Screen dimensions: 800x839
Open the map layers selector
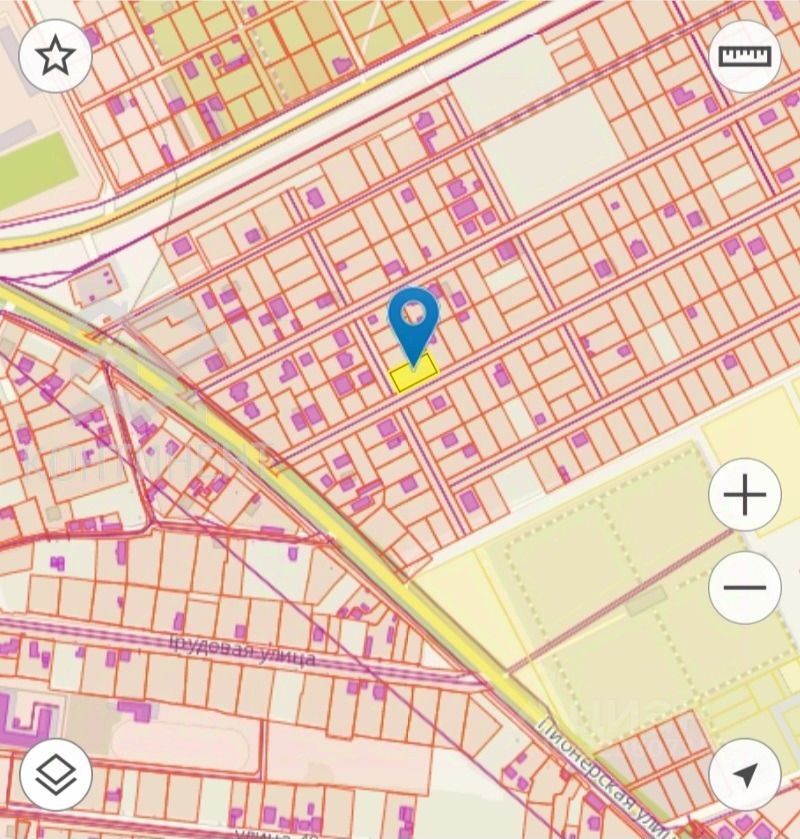click(x=55, y=774)
